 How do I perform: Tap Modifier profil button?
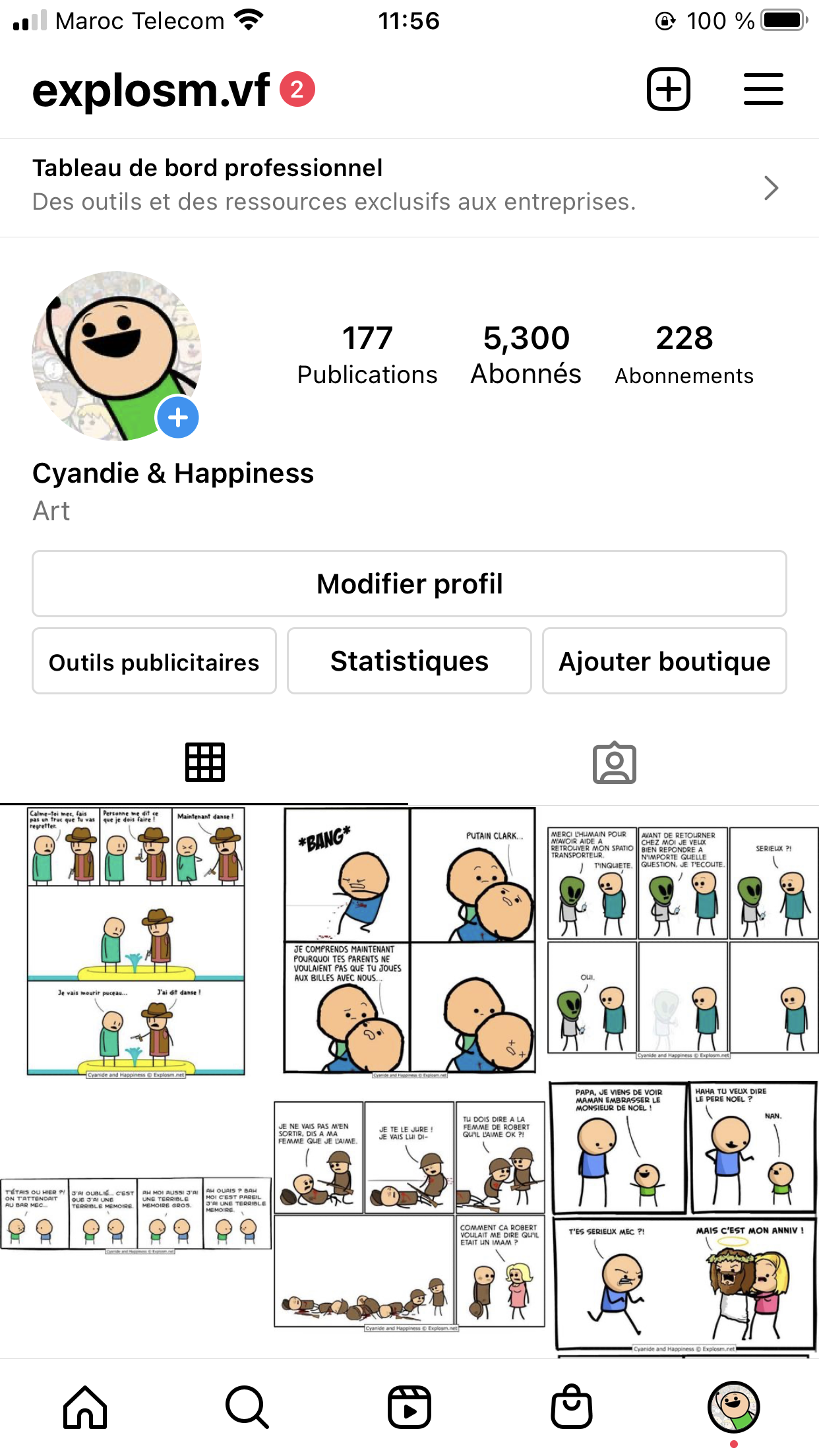pyautogui.click(x=409, y=584)
